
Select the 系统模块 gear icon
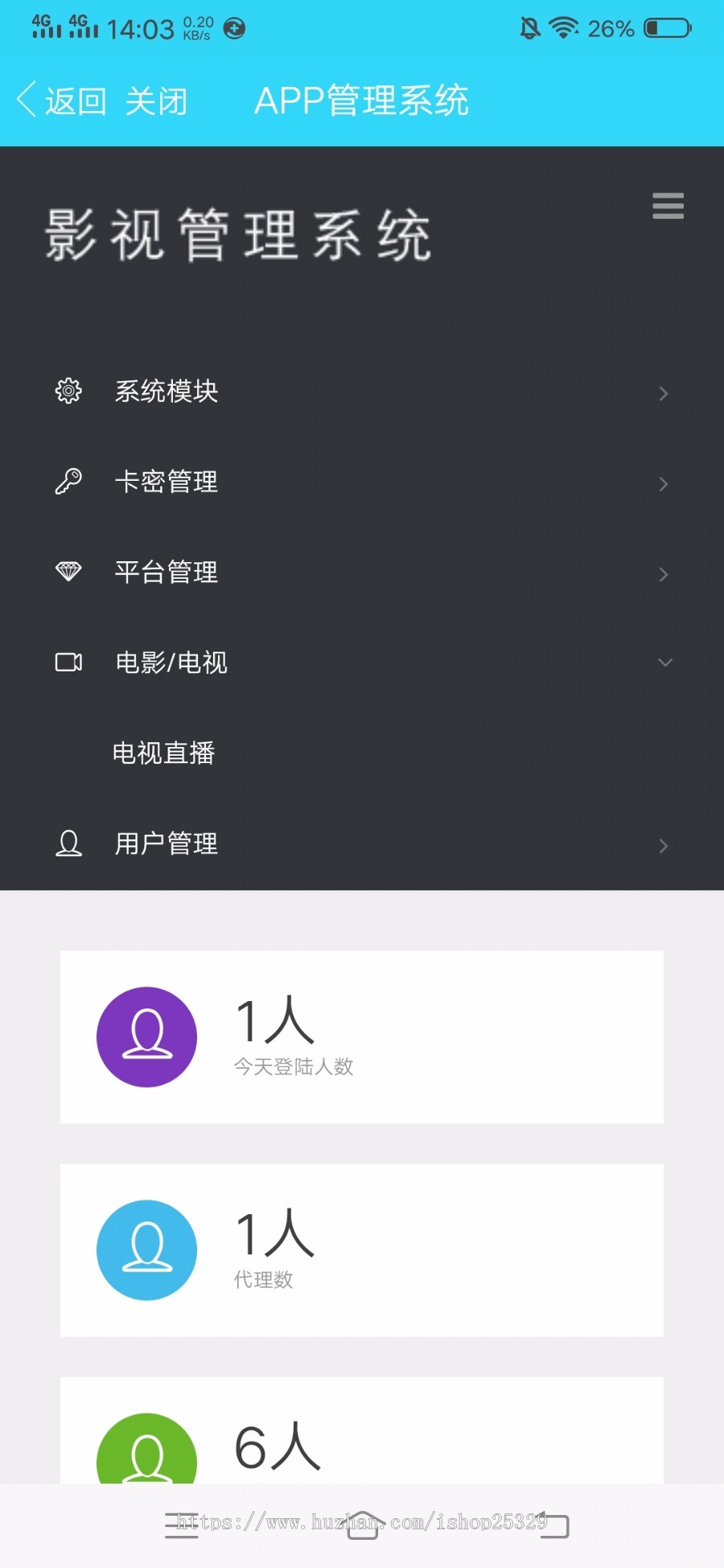[x=68, y=392]
